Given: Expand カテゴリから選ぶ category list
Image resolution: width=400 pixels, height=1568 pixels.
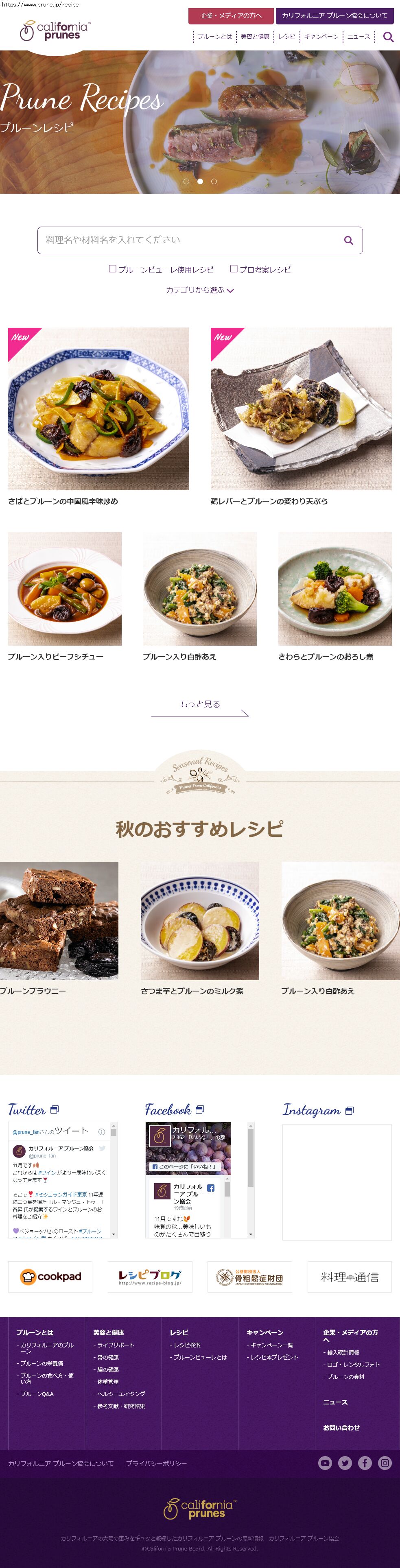Looking at the screenshot, I should tap(200, 290).
